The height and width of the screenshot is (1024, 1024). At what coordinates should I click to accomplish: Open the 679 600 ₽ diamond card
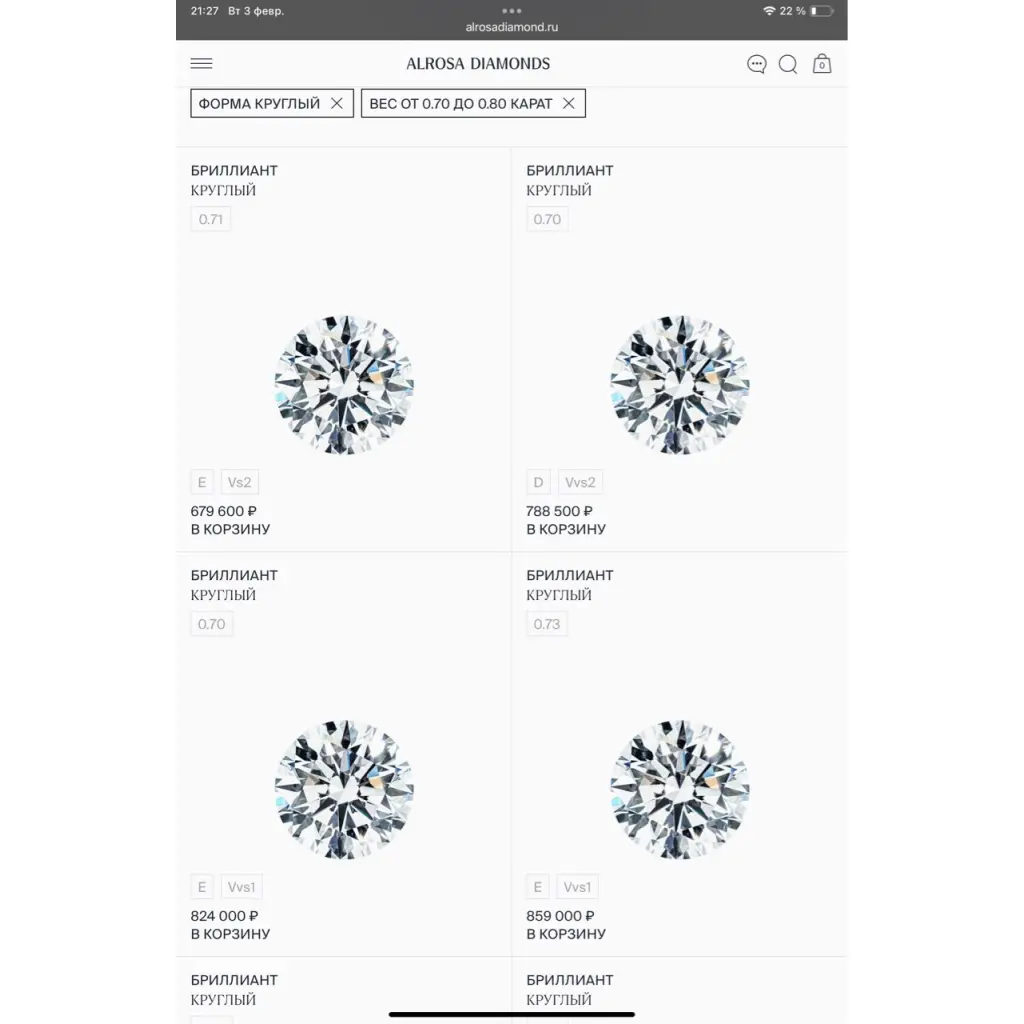(x=343, y=385)
